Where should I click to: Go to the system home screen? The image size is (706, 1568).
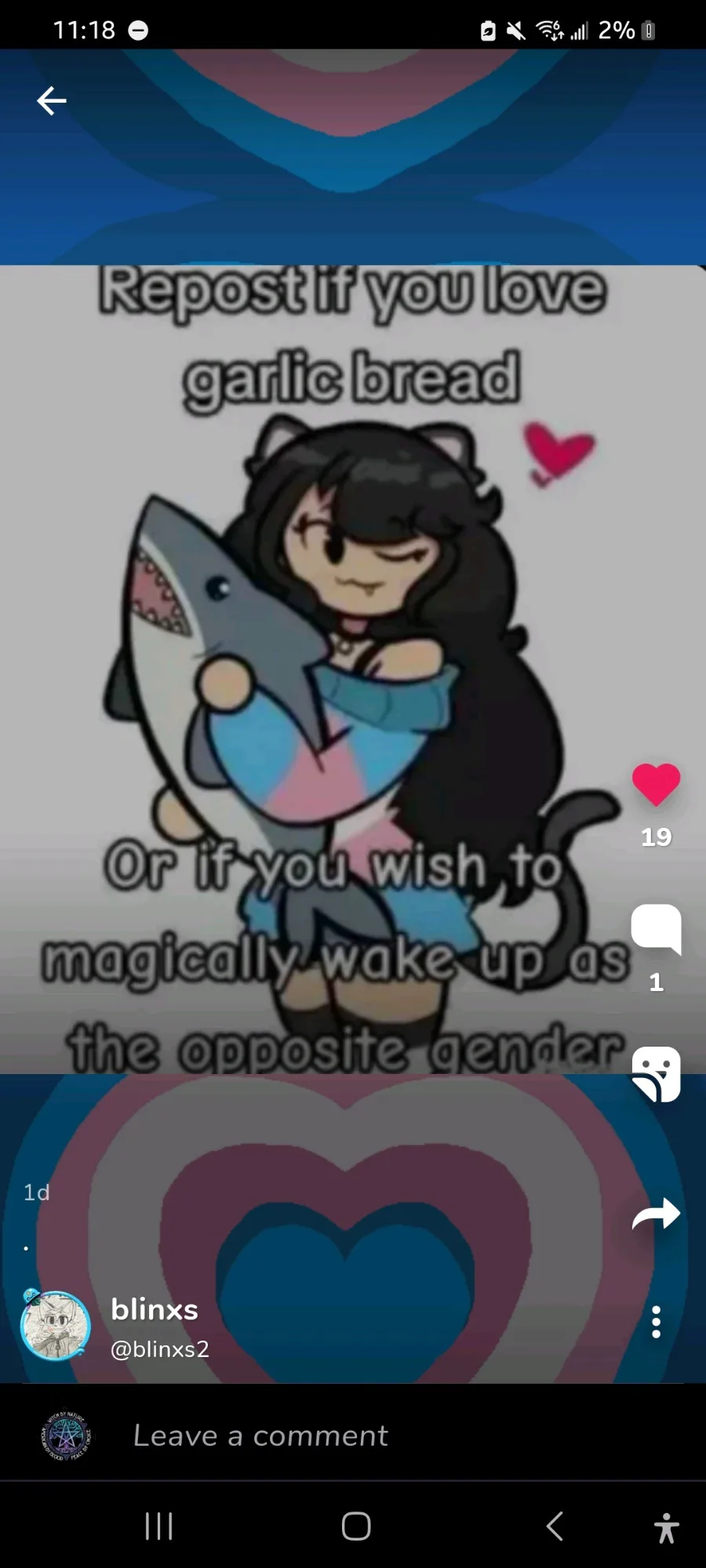[x=356, y=1526]
